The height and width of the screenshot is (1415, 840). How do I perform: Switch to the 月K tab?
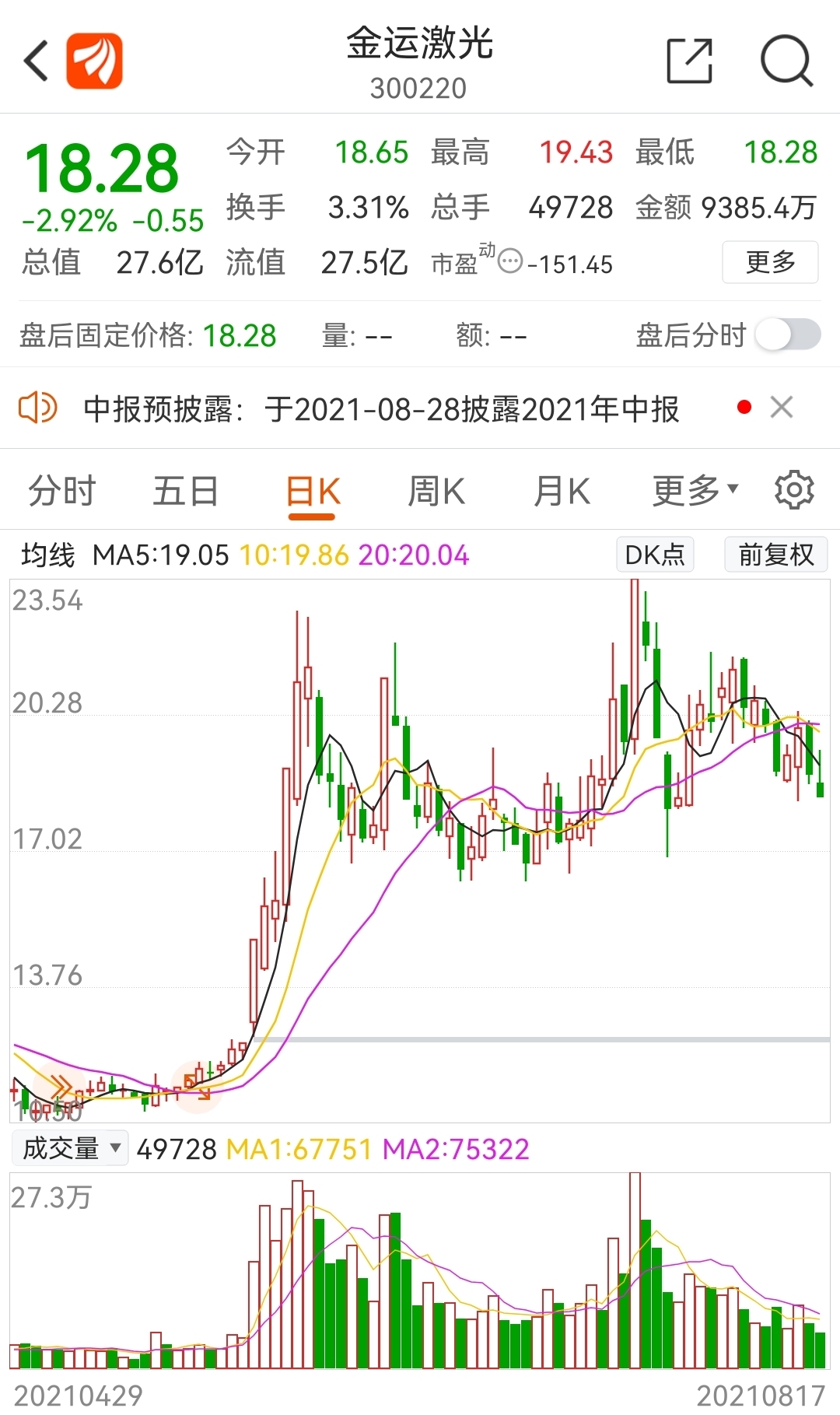pos(562,492)
